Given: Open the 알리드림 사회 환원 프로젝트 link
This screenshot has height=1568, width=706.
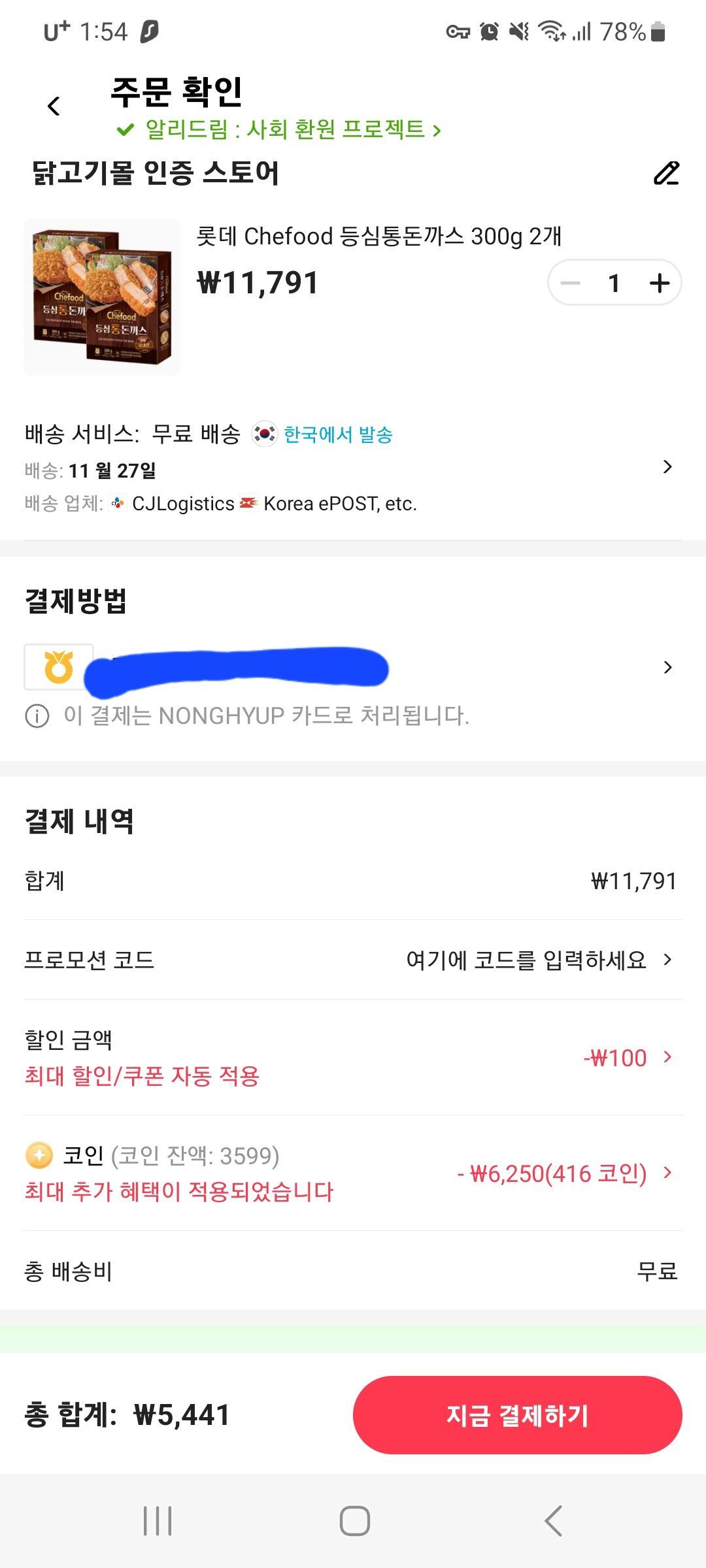Looking at the screenshot, I should pos(281,129).
